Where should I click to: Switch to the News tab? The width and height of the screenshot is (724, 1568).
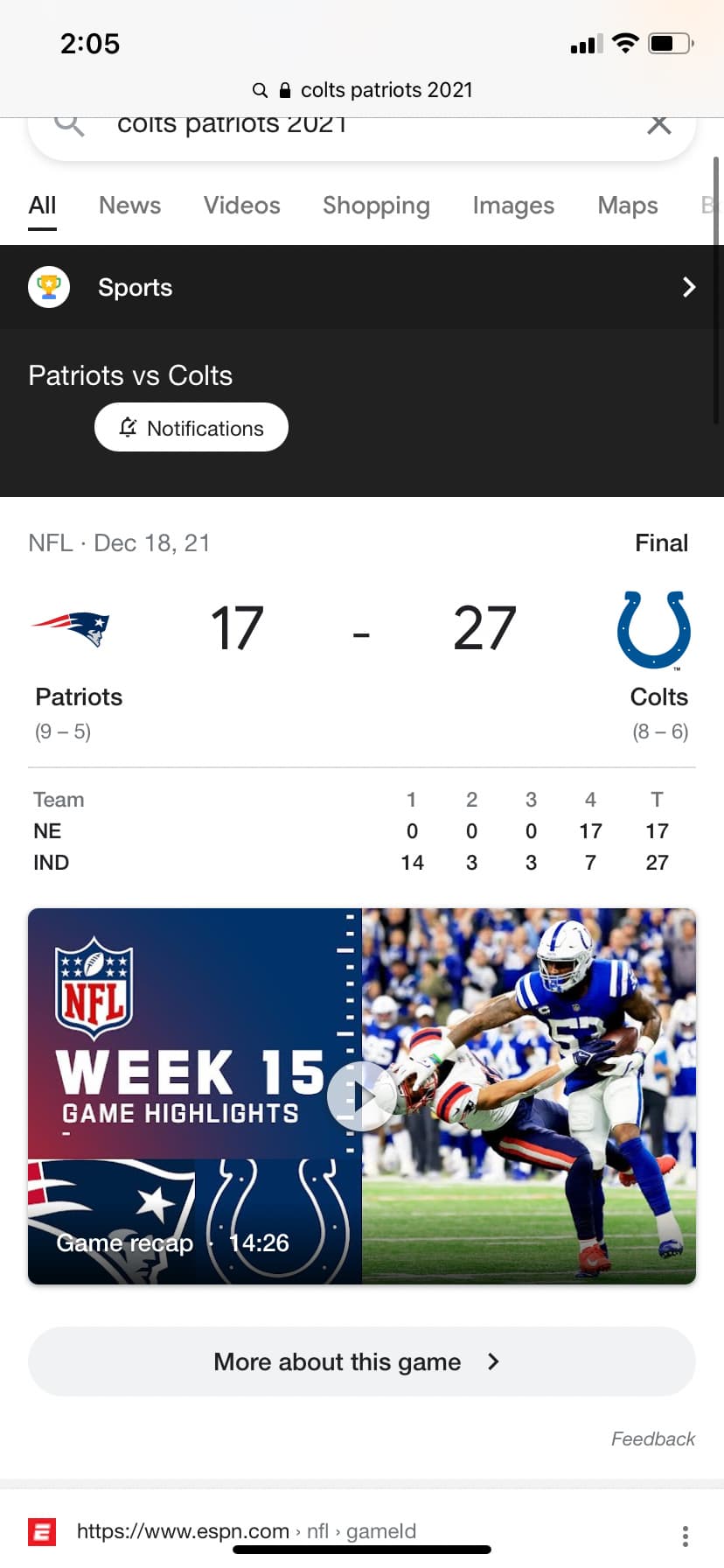point(129,206)
